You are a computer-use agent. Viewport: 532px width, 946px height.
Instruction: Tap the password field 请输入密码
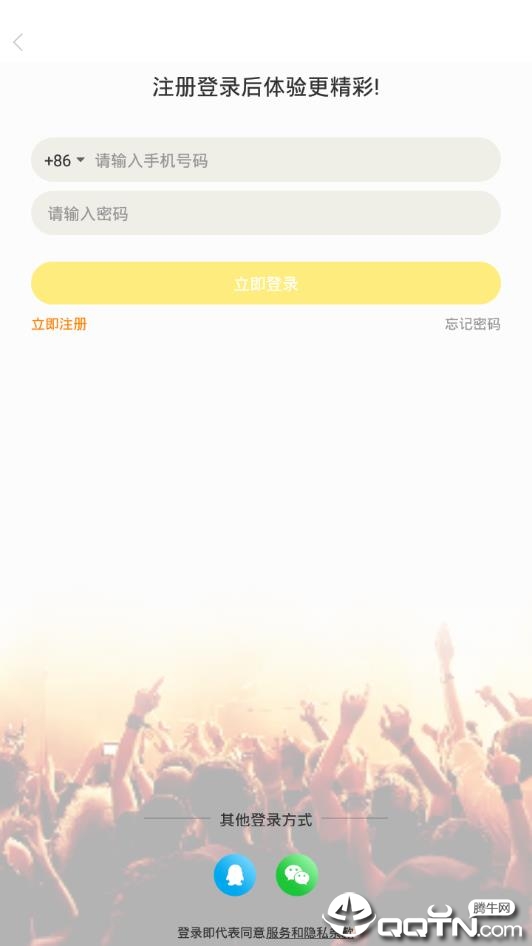[x=266, y=213]
